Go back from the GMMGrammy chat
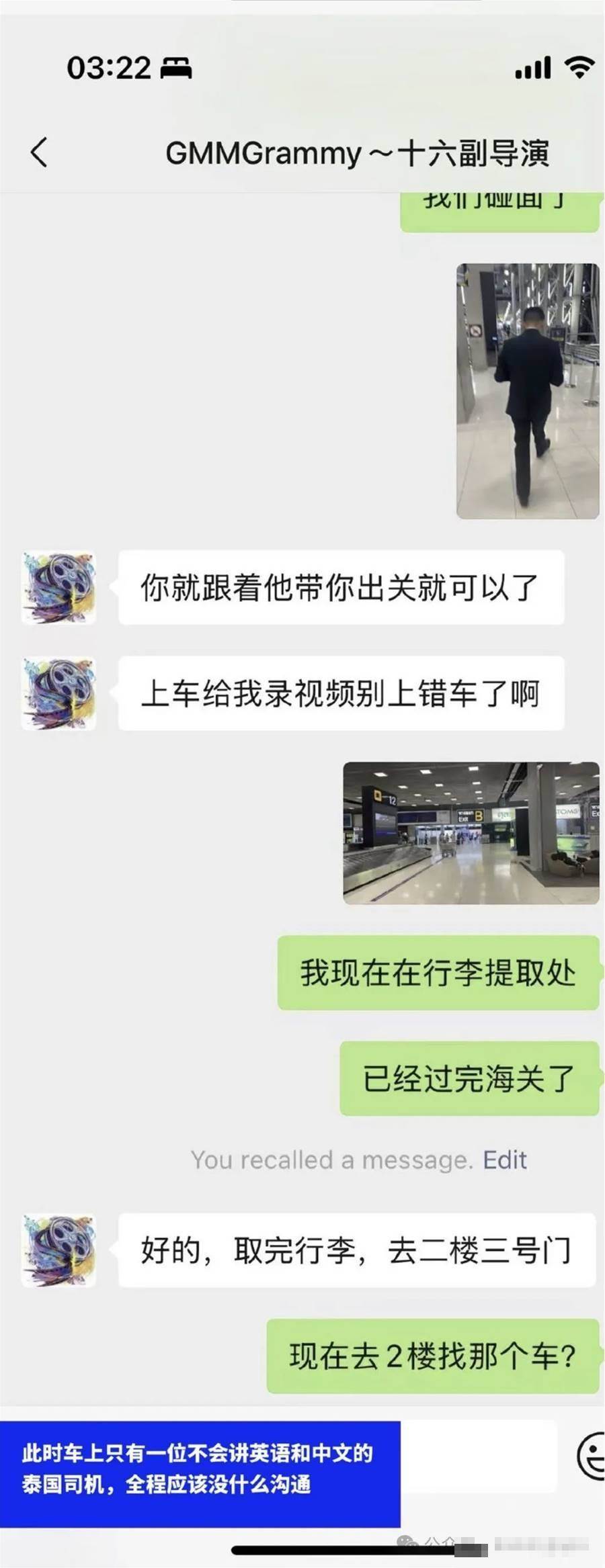Screen dimensions: 605x1568 click(x=39, y=152)
